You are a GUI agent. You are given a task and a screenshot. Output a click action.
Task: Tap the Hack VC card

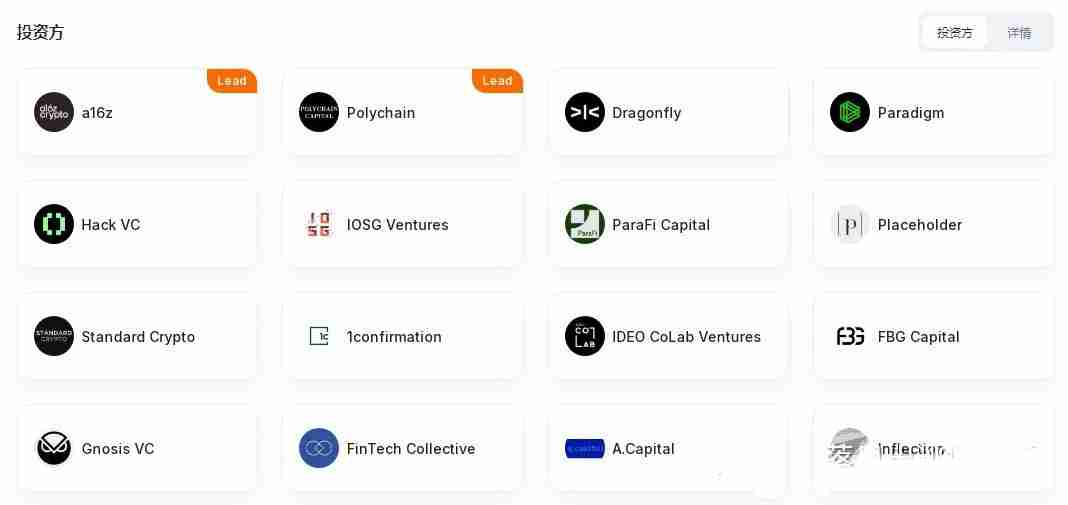tap(137, 225)
